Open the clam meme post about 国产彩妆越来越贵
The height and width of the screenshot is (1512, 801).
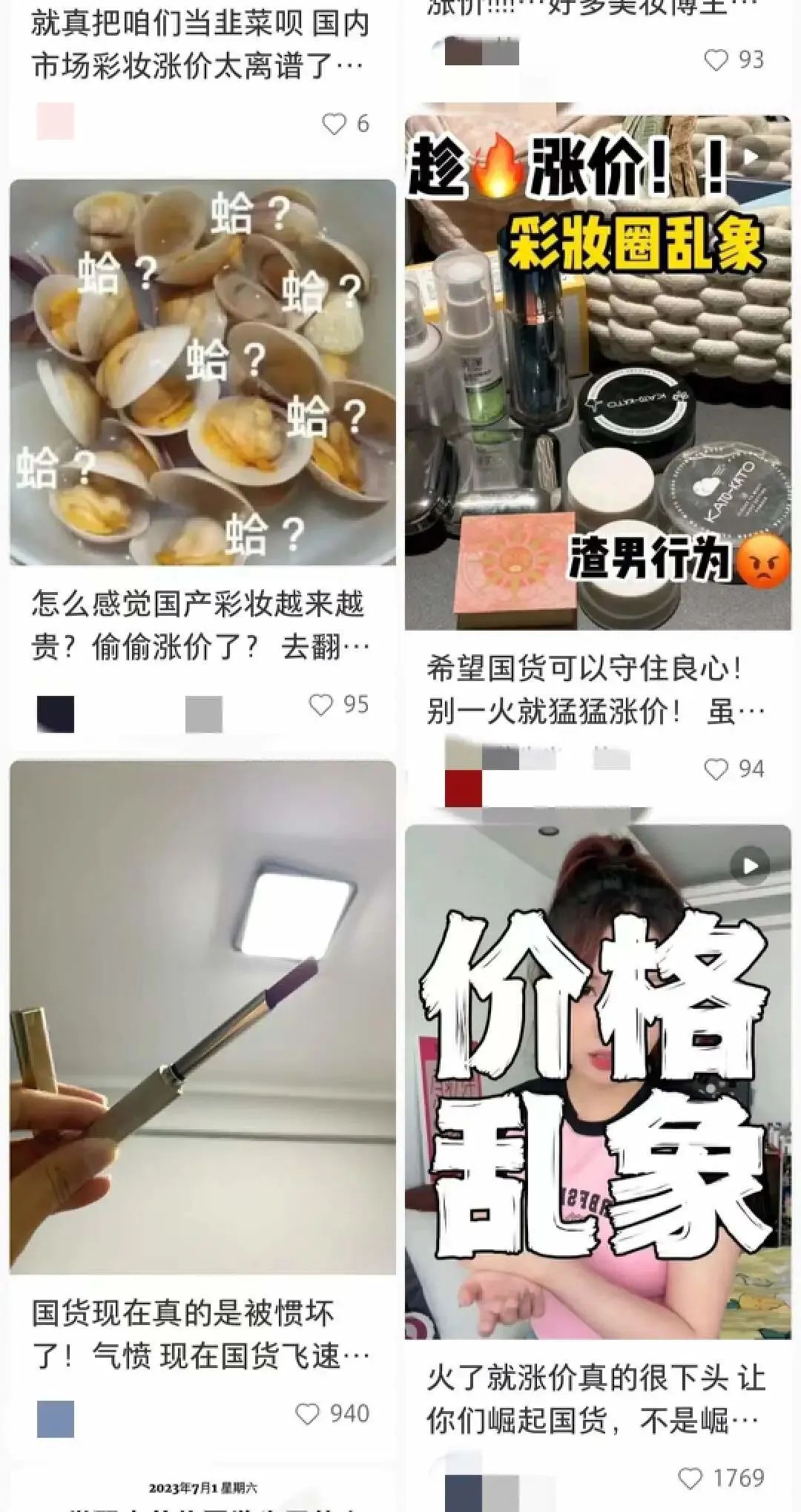(202, 373)
